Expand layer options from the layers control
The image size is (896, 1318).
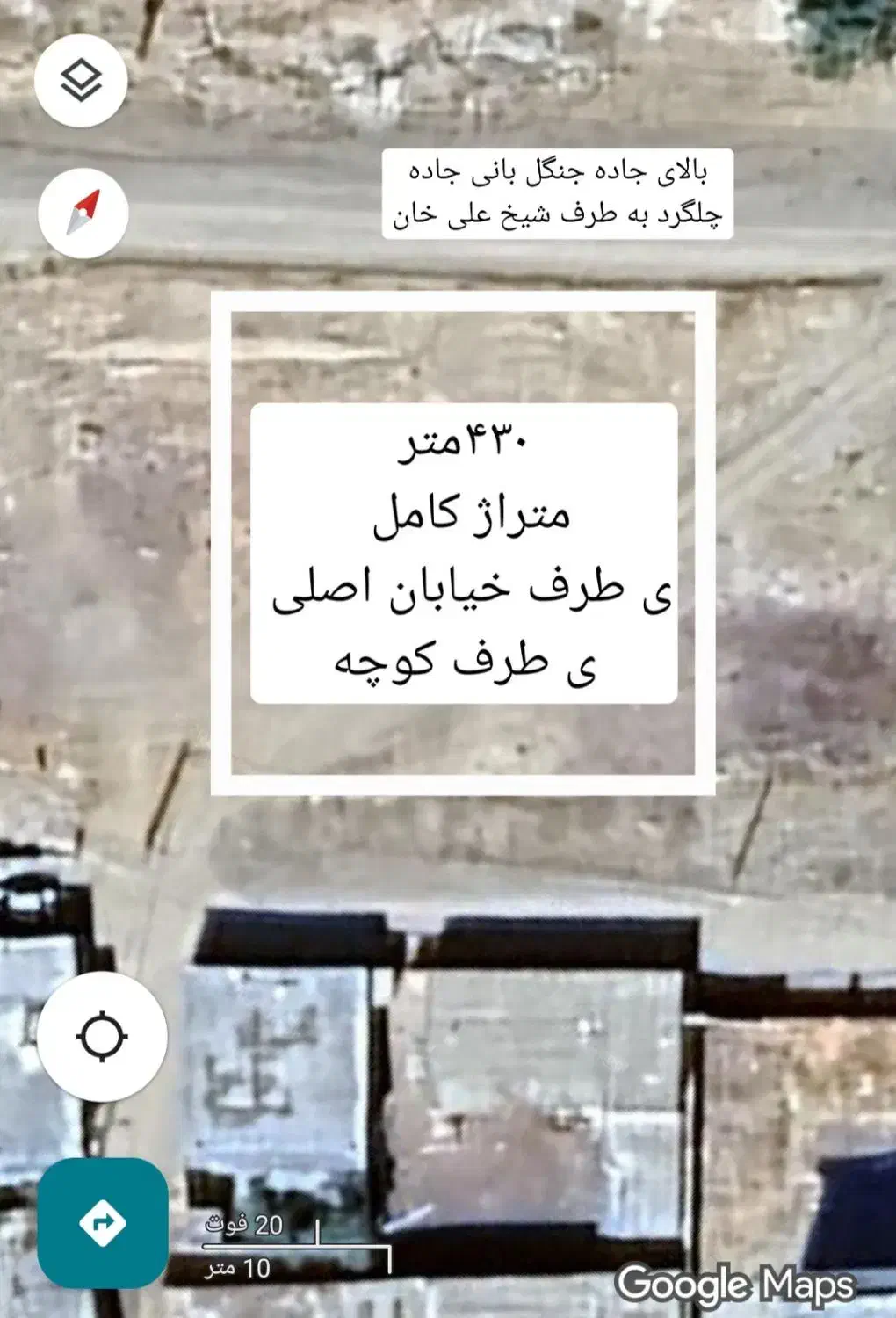click(82, 80)
